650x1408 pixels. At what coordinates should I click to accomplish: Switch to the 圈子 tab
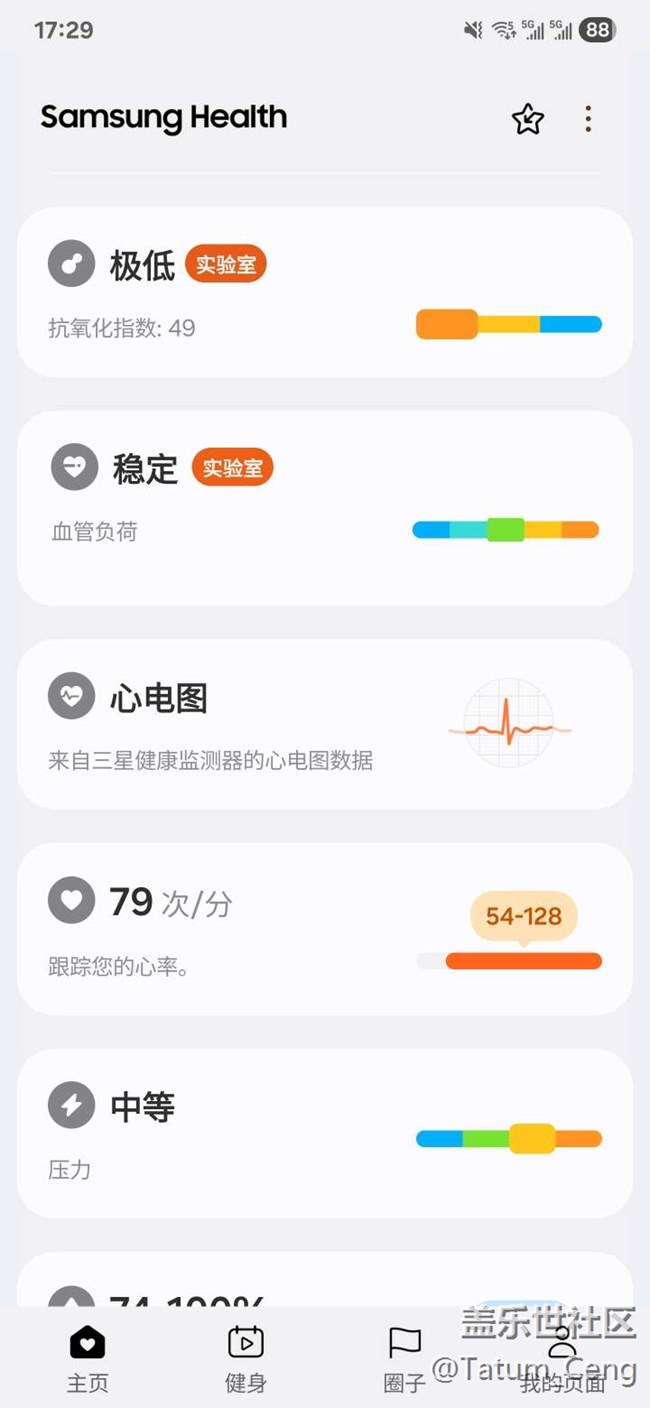pos(404,1358)
